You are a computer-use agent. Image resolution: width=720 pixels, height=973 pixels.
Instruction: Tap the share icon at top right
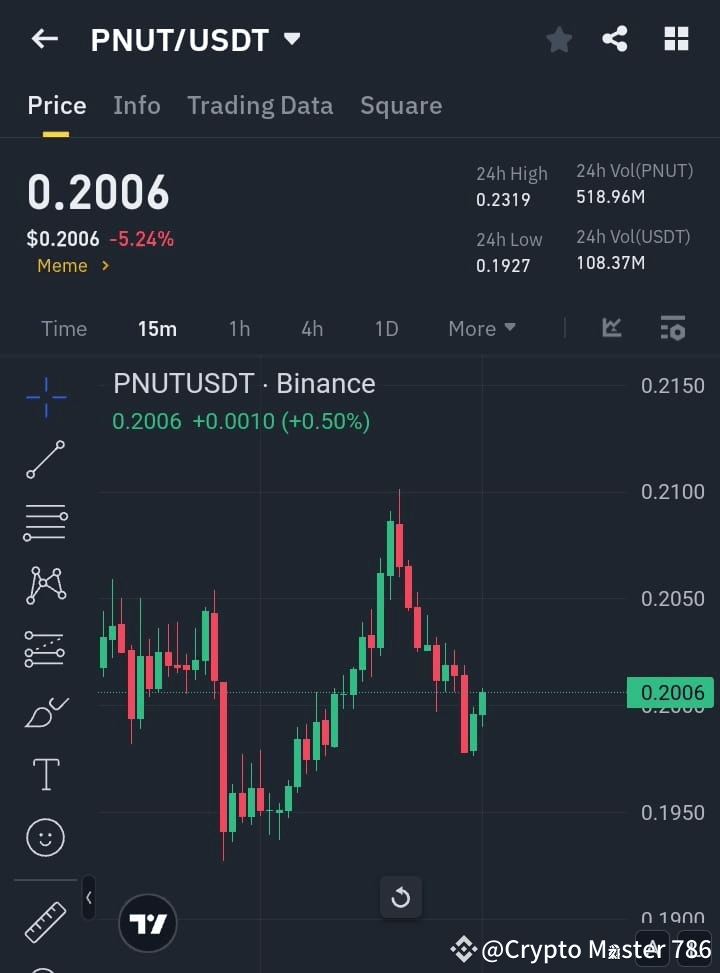[615, 39]
